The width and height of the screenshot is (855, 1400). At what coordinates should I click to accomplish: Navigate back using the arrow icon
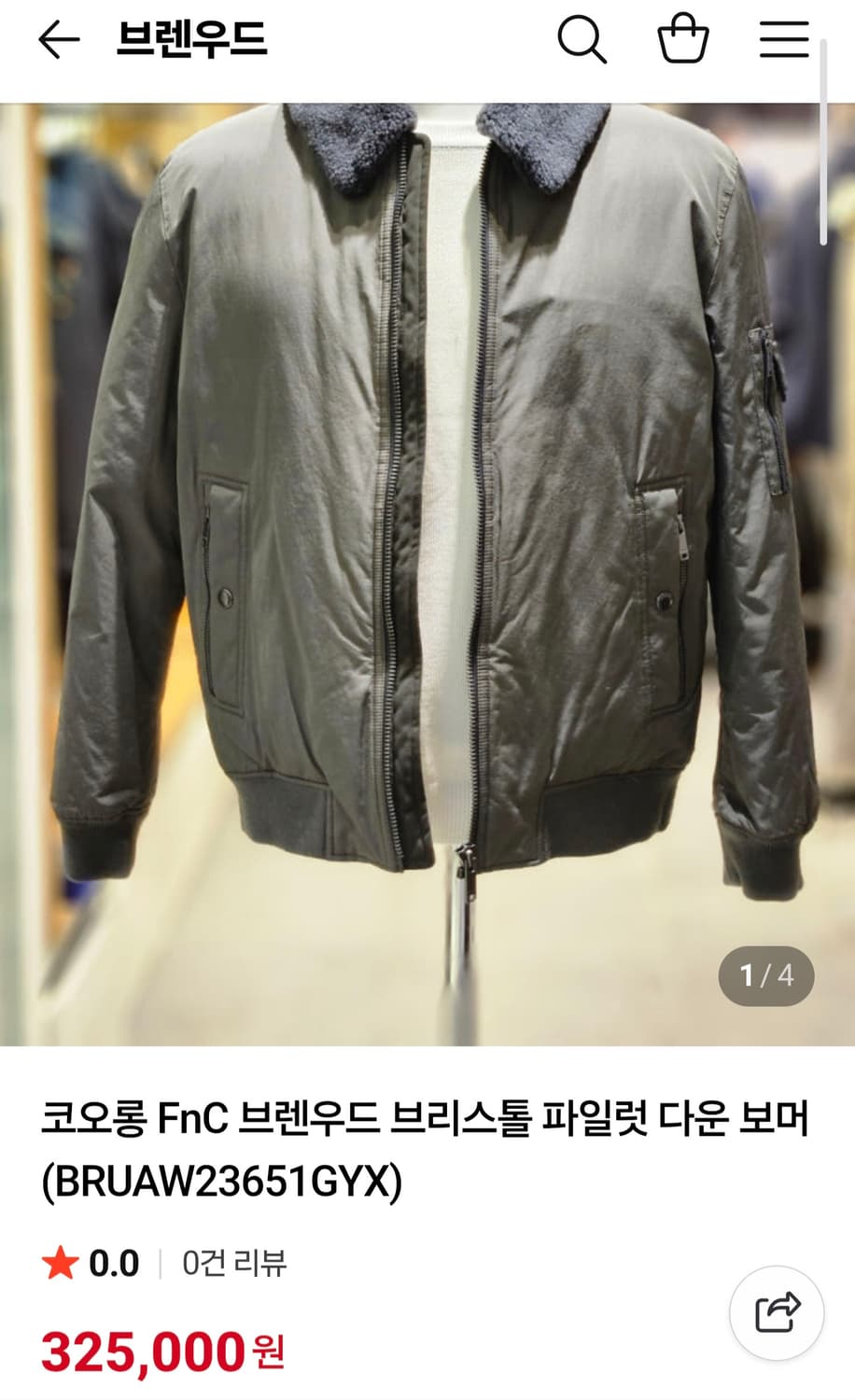(58, 40)
